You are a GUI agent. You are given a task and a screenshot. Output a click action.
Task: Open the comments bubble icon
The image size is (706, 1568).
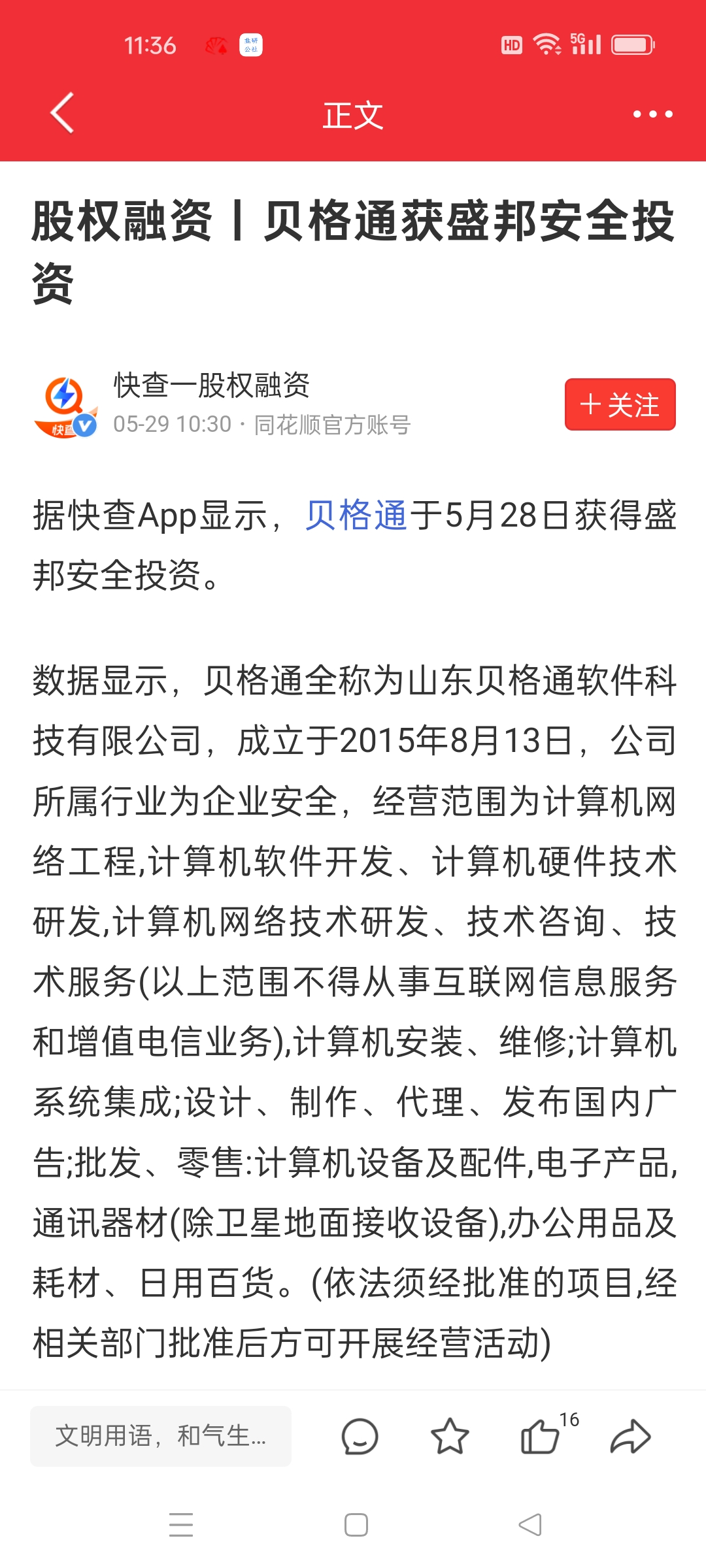tap(360, 1437)
